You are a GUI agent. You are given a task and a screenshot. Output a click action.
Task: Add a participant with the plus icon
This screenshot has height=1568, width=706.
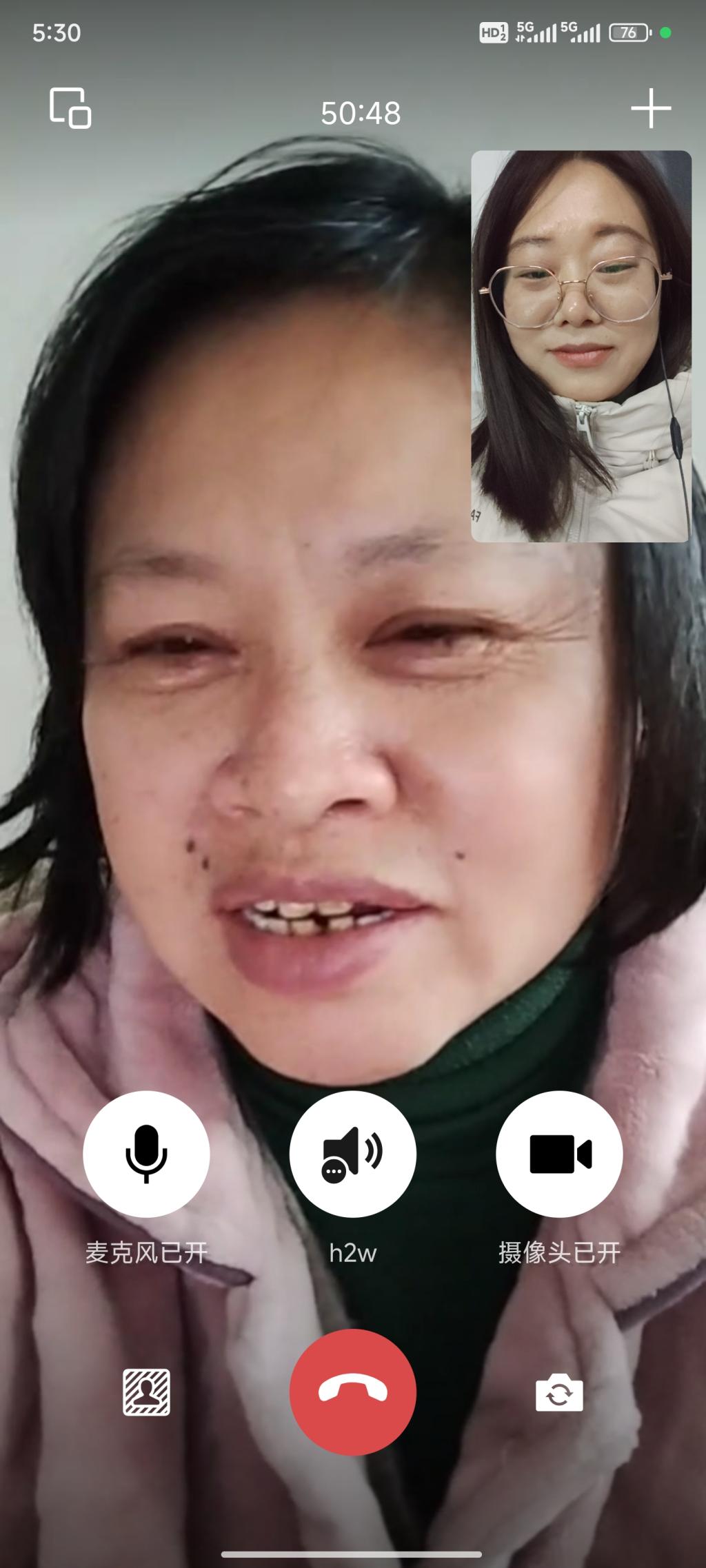650,109
